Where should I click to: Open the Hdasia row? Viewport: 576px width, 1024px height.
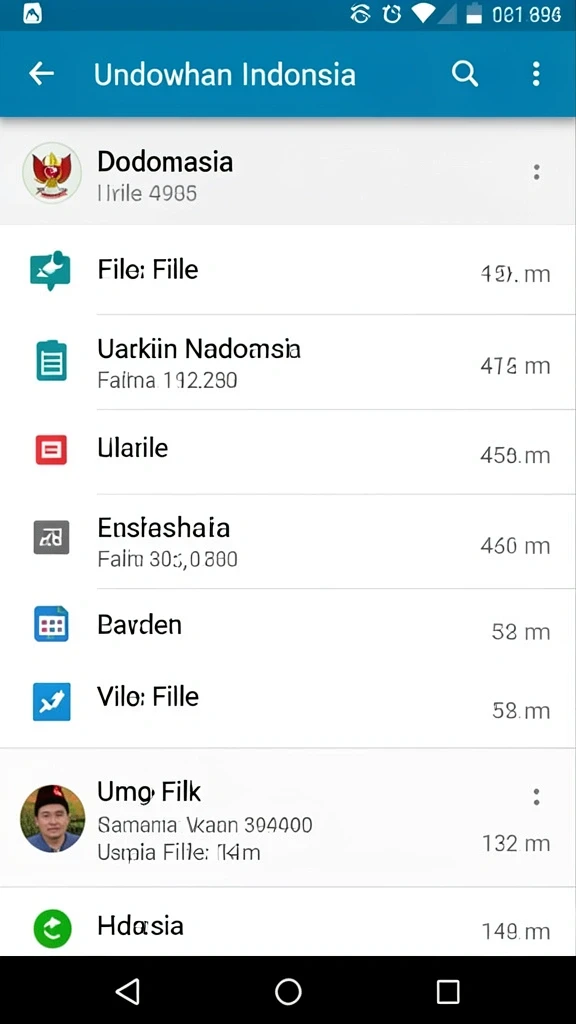tap(288, 922)
